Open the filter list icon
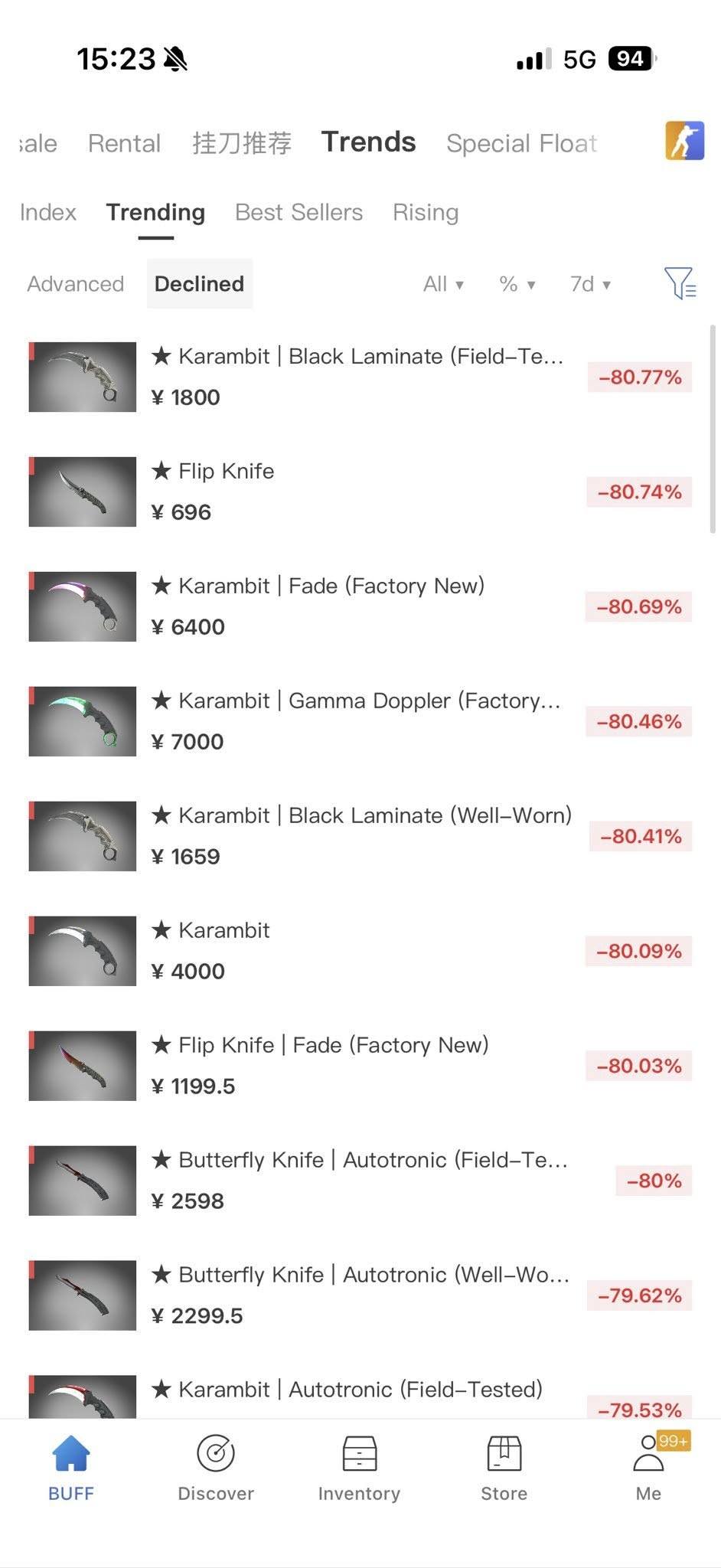Screen dimensions: 721x1568 tap(679, 283)
